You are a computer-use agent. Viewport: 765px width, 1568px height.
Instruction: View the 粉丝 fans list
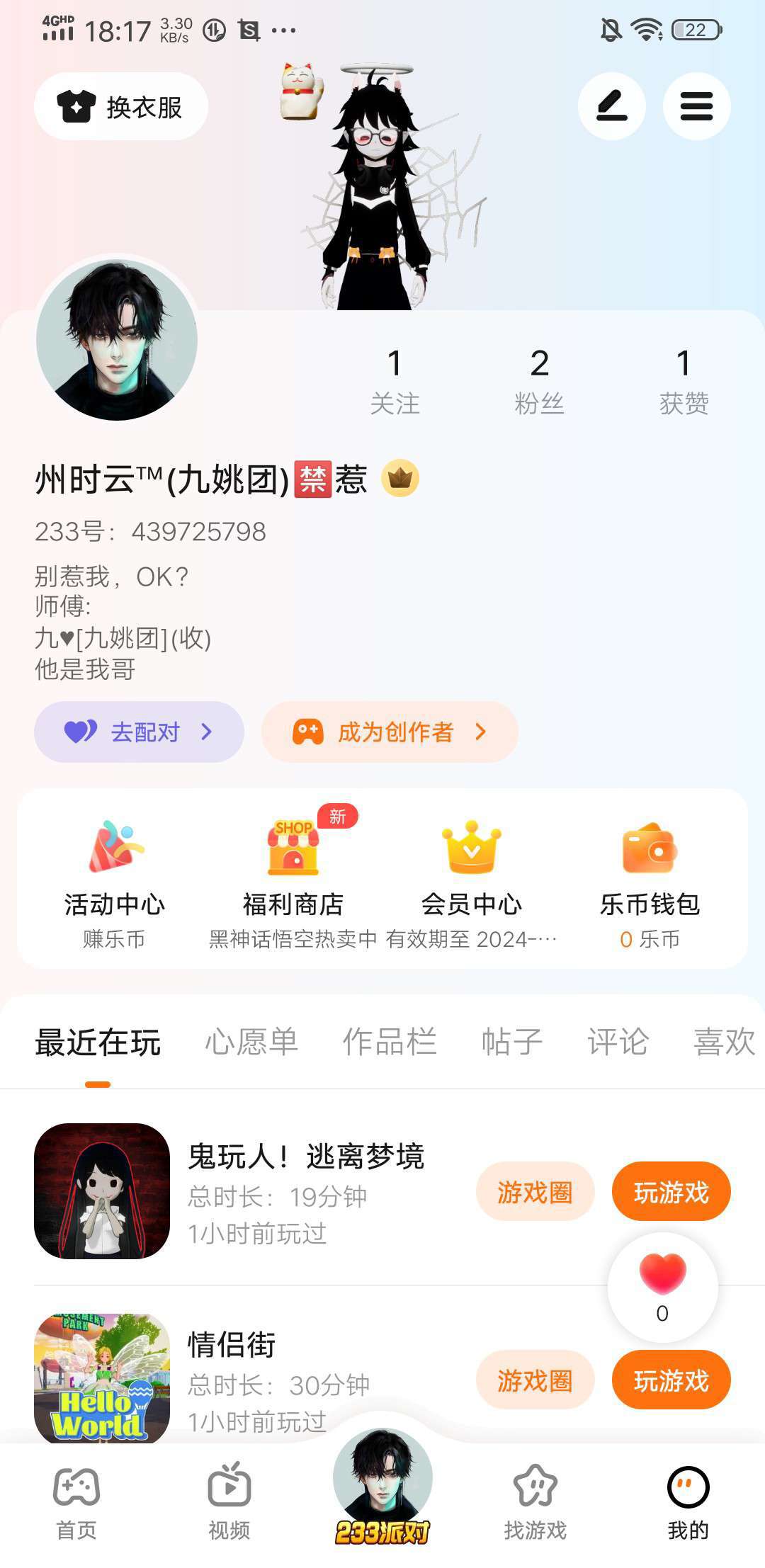coord(539,382)
